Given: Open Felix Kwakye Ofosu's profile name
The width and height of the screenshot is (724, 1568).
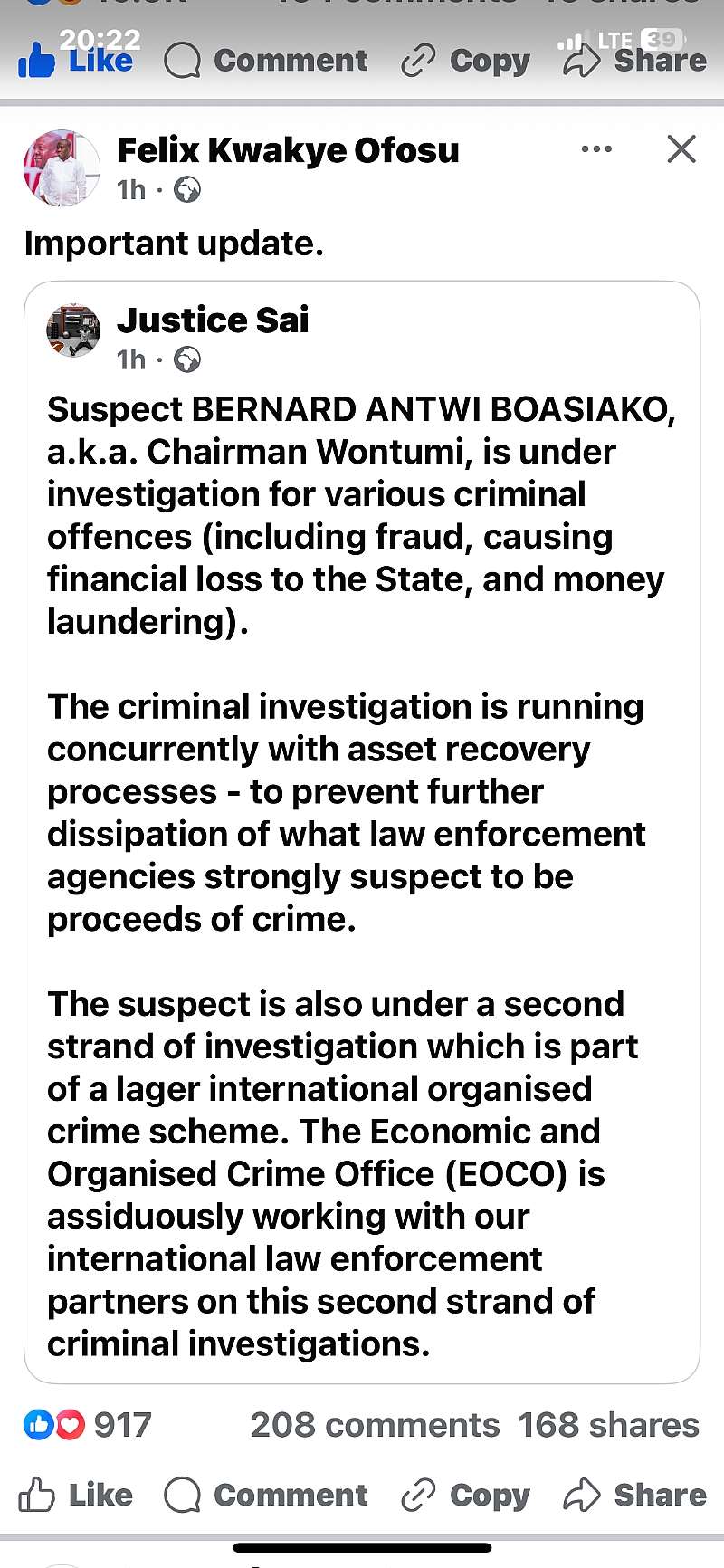Looking at the screenshot, I should pyautogui.click(x=288, y=149).
